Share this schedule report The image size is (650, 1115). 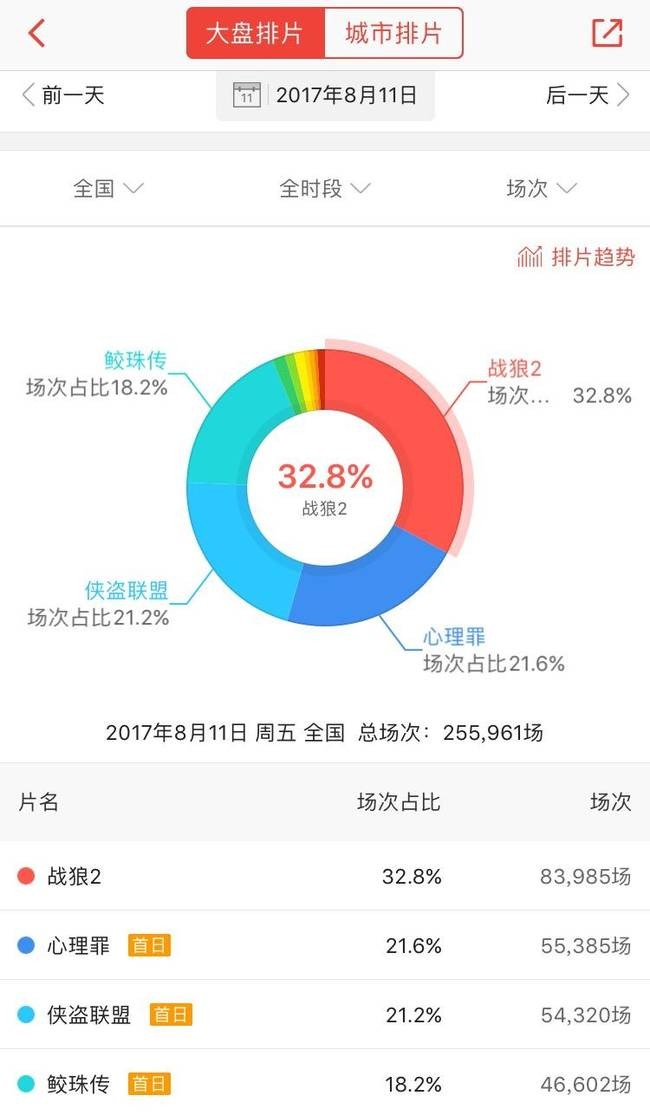606,34
